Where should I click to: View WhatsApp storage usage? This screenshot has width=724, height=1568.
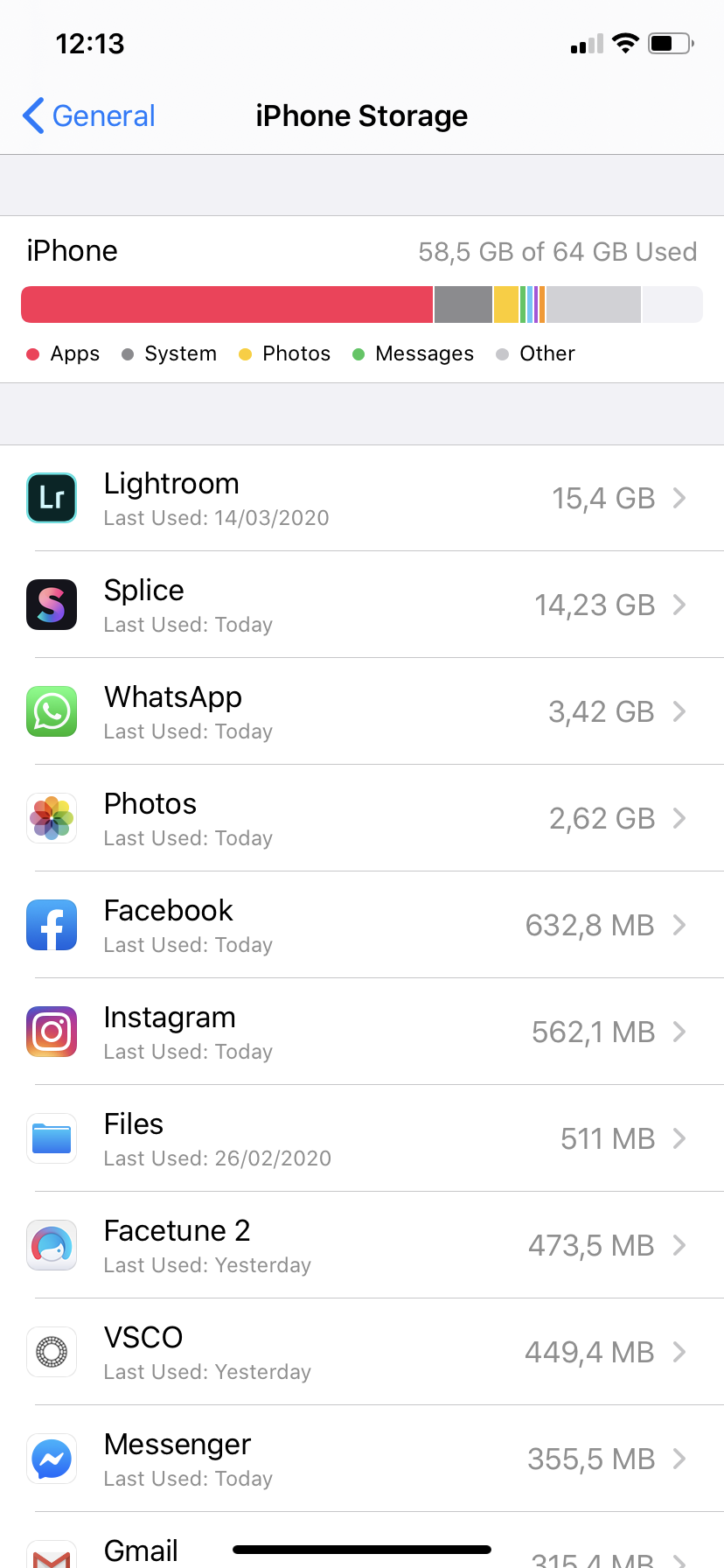pyautogui.click(x=362, y=712)
